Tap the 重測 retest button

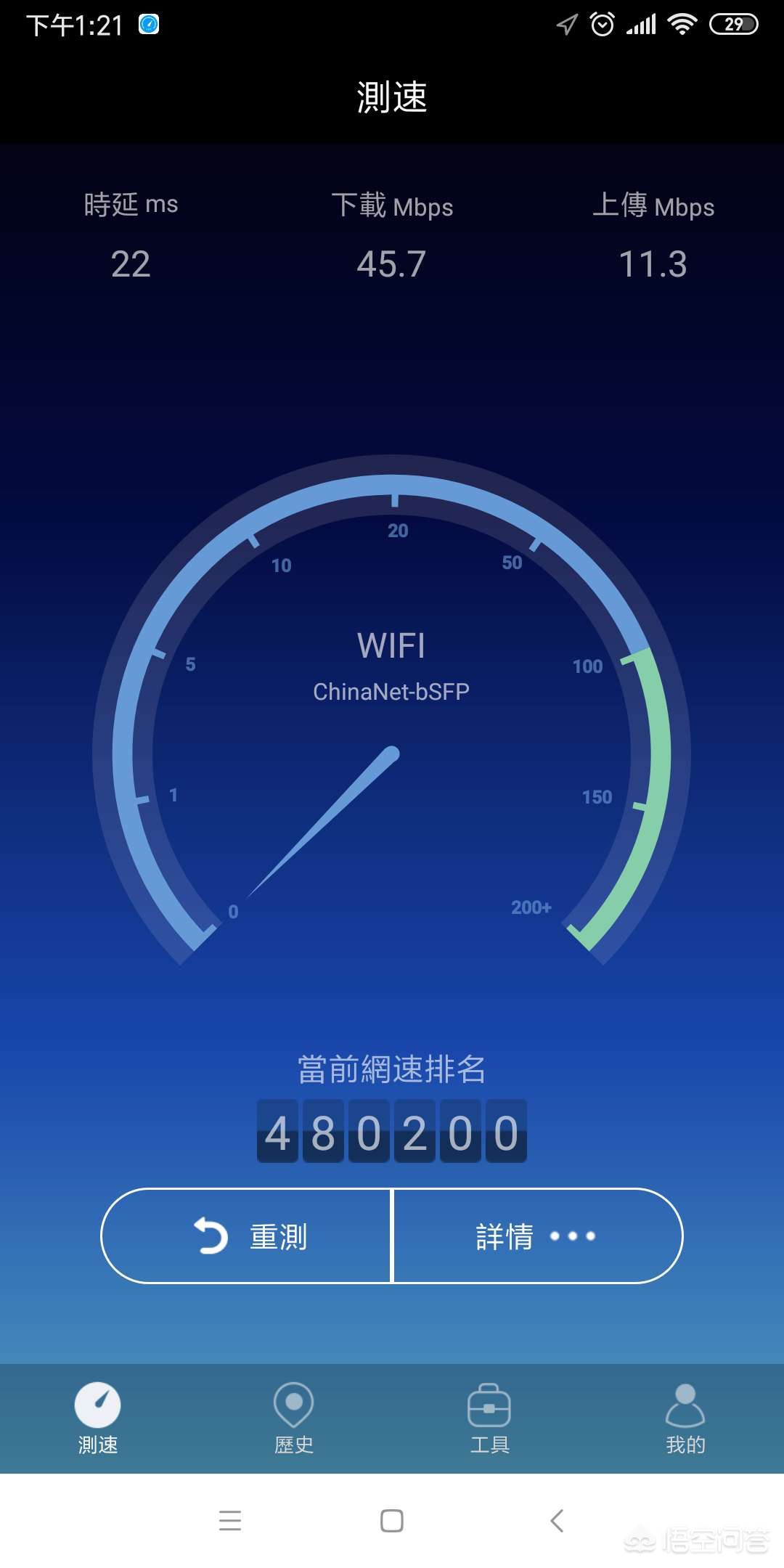pyautogui.click(x=248, y=1236)
